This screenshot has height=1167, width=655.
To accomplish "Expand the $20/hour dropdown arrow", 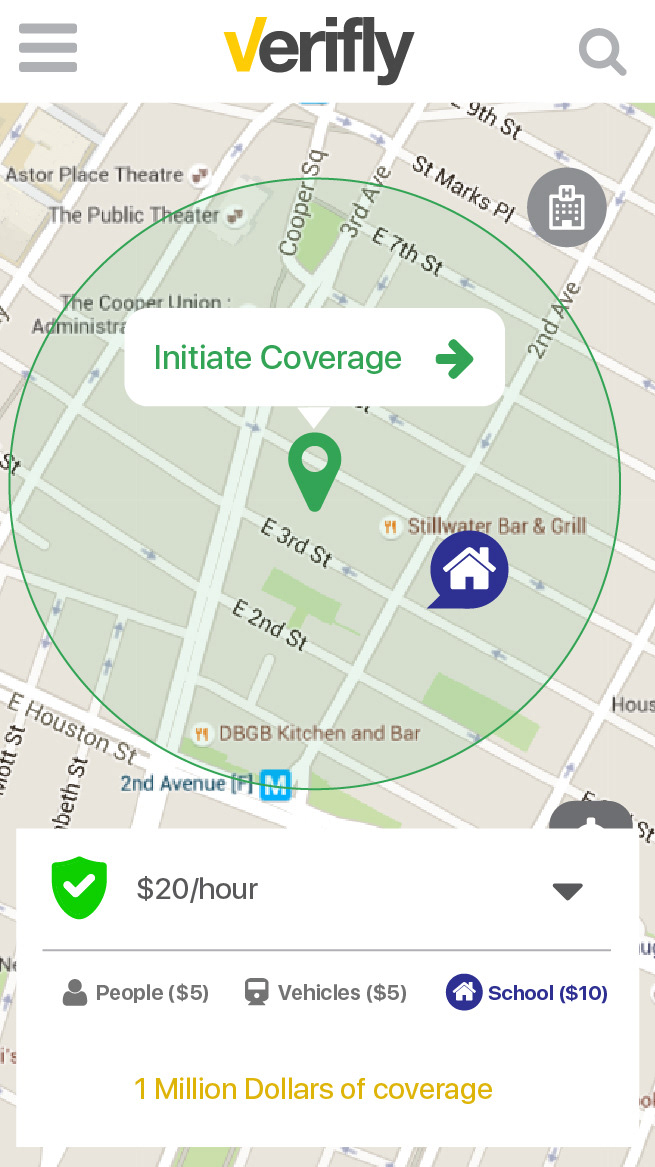I will tap(568, 891).
